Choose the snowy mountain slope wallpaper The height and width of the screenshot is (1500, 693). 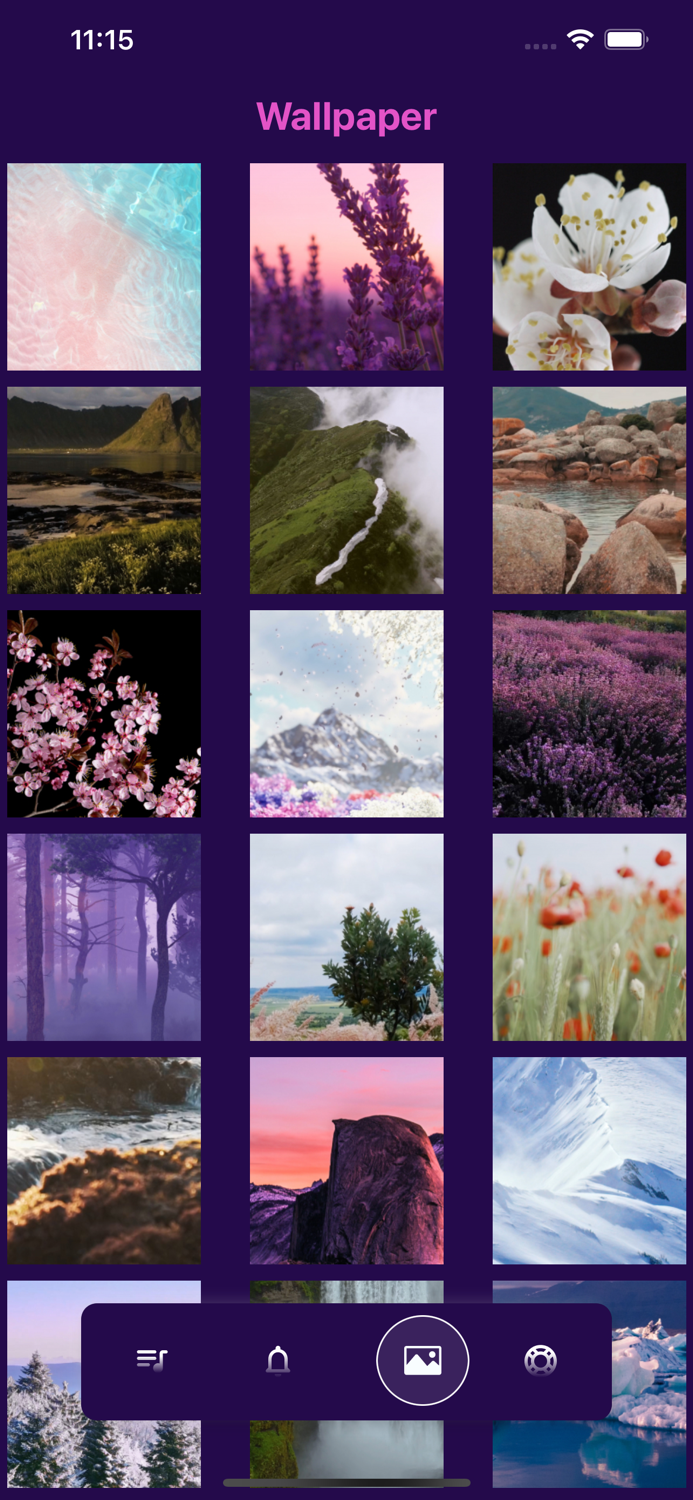pyautogui.click(x=589, y=1161)
